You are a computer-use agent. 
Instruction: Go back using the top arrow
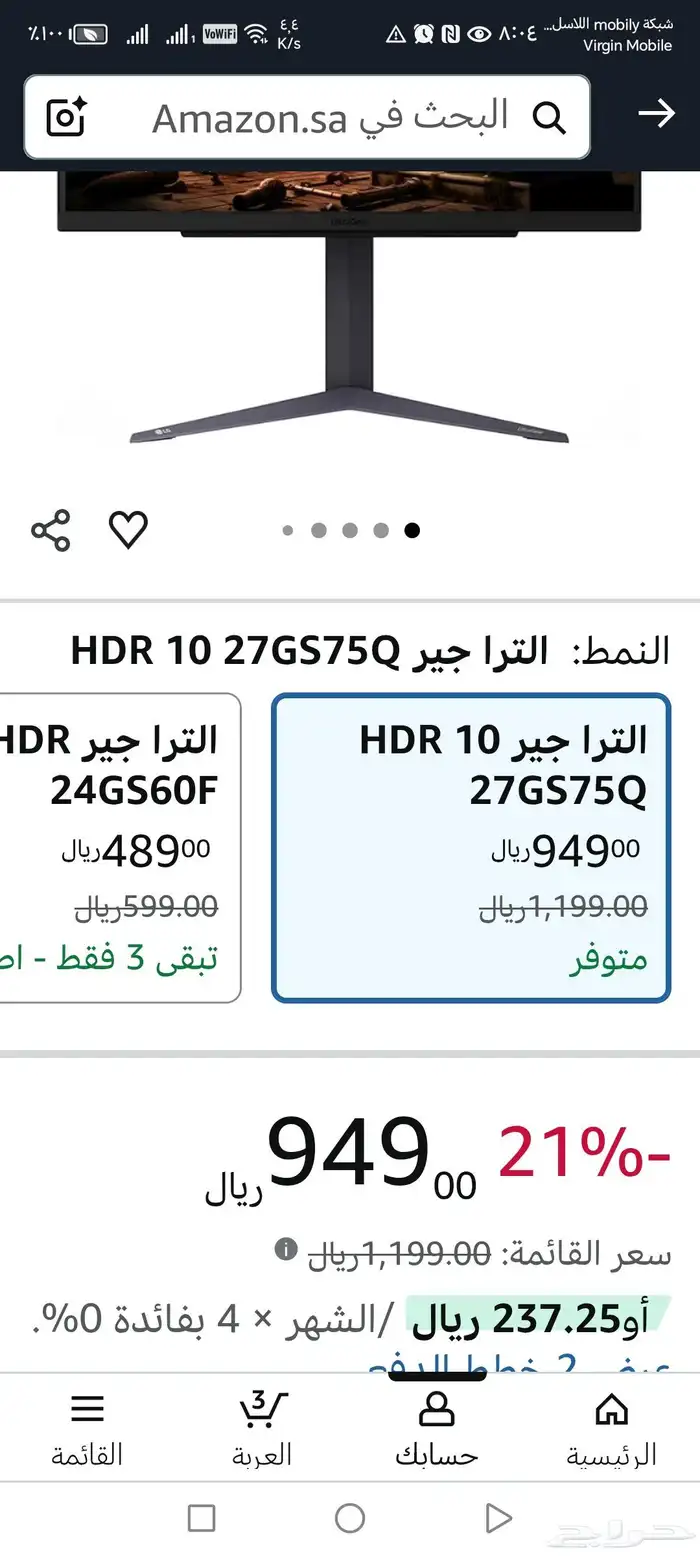click(656, 114)
